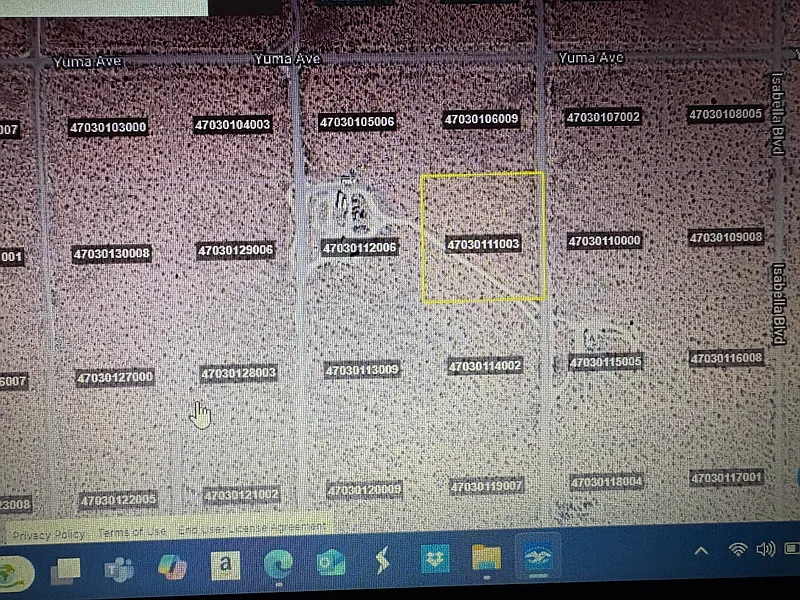
Task: Open the Wi-Fi network settings flyout
Action: pos(738,549)
